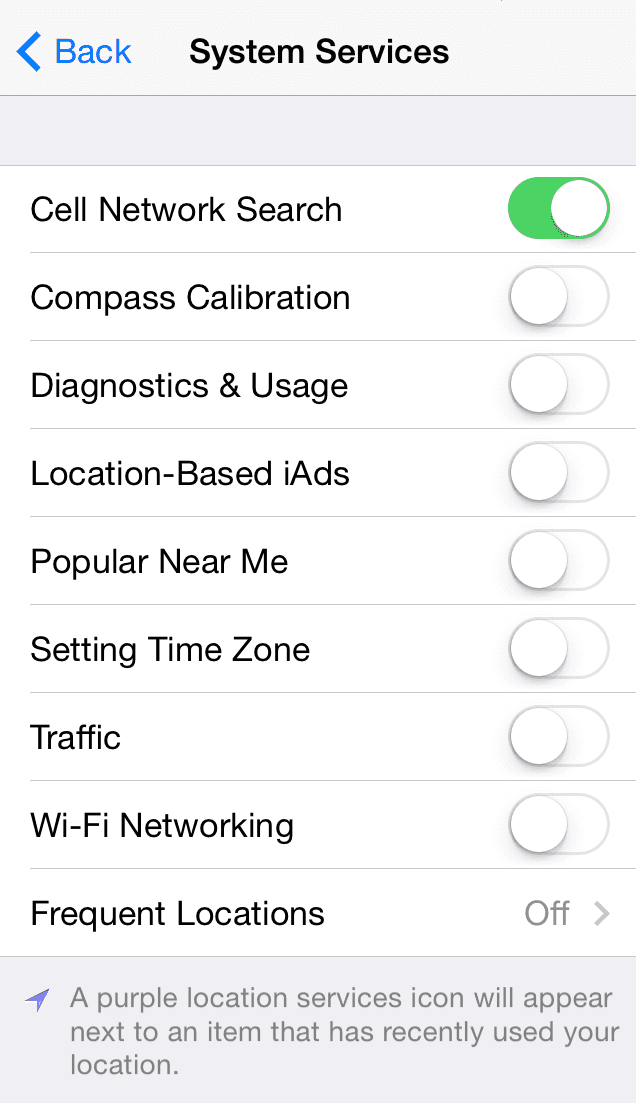Screen dimensions: 636x1103
Task: Turn on Setting Time Zone
Action: (559, 648)
